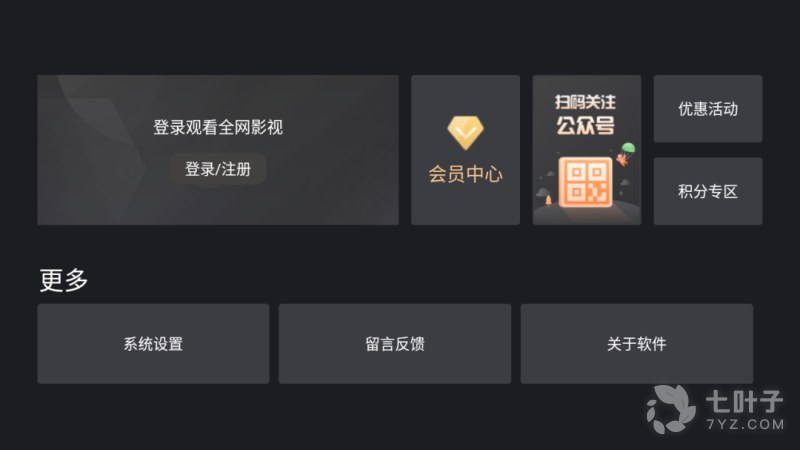
Task: Tap the 登录/注册 button
Action: 218,169
